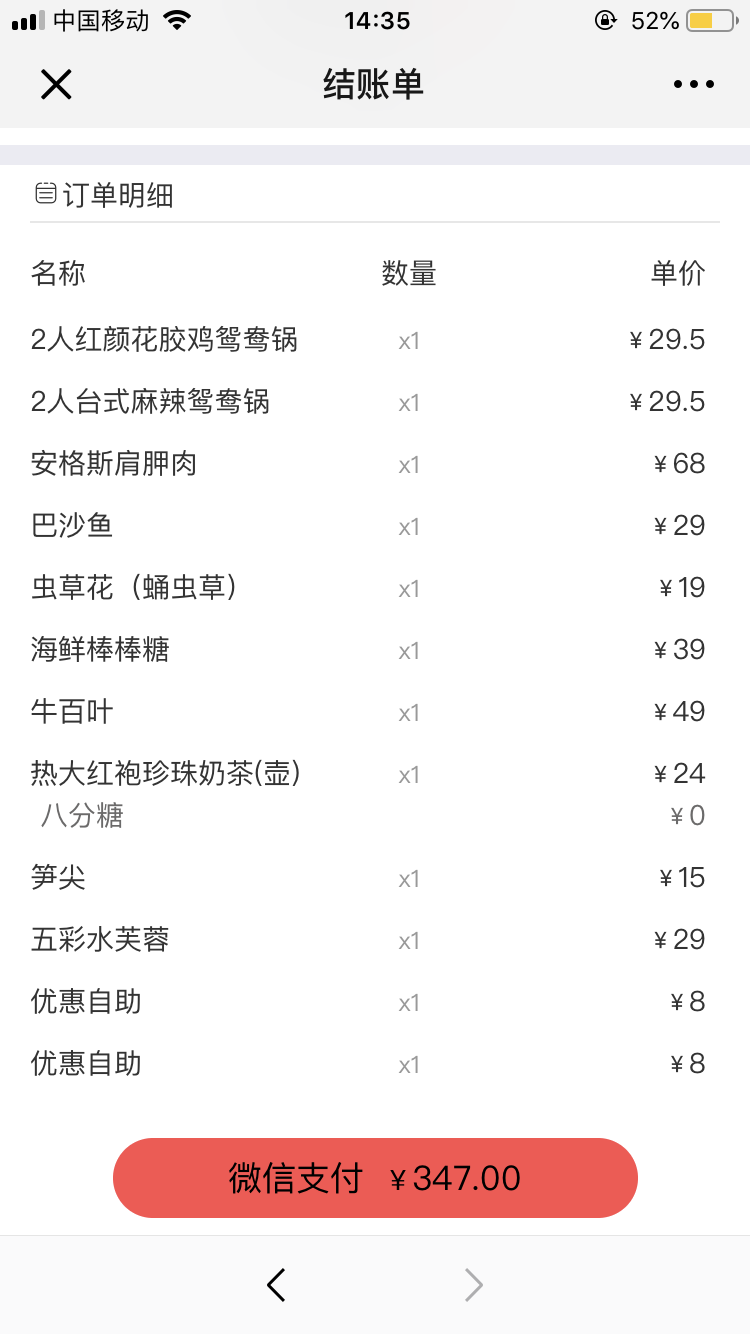Open the three-dot more menu
The width and height of the screenshot is (750, 1334).
pos(694,85)
